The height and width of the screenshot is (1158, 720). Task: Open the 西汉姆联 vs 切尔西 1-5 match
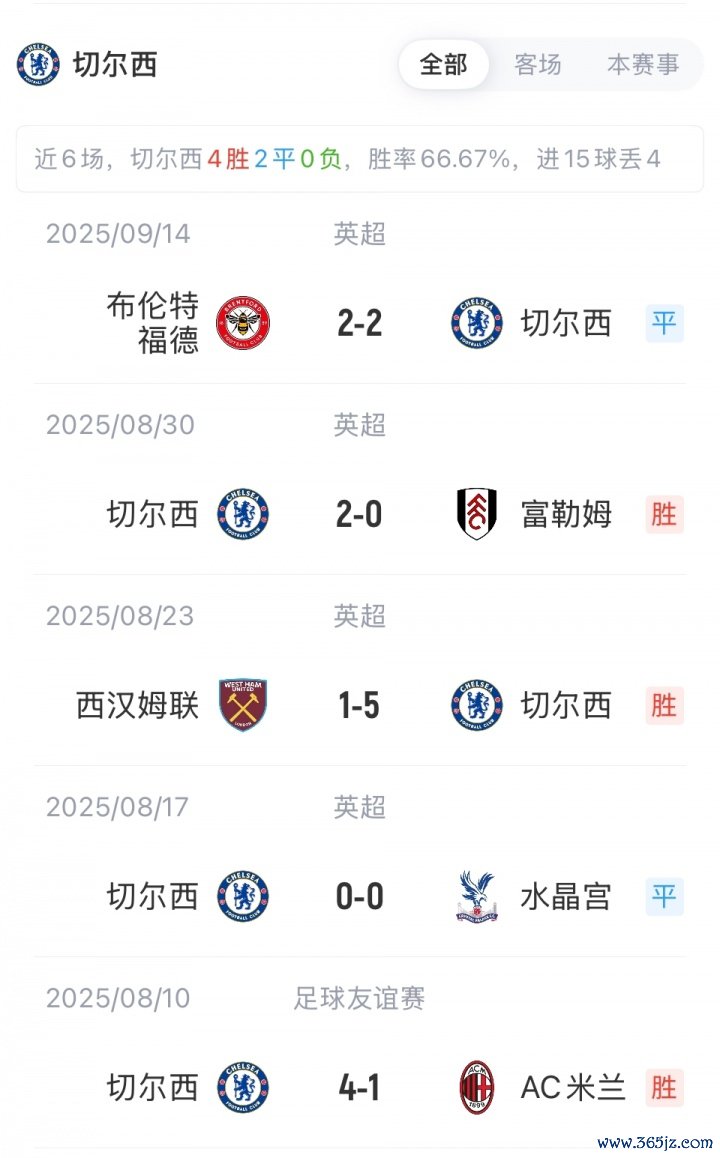tap(360, 705)
